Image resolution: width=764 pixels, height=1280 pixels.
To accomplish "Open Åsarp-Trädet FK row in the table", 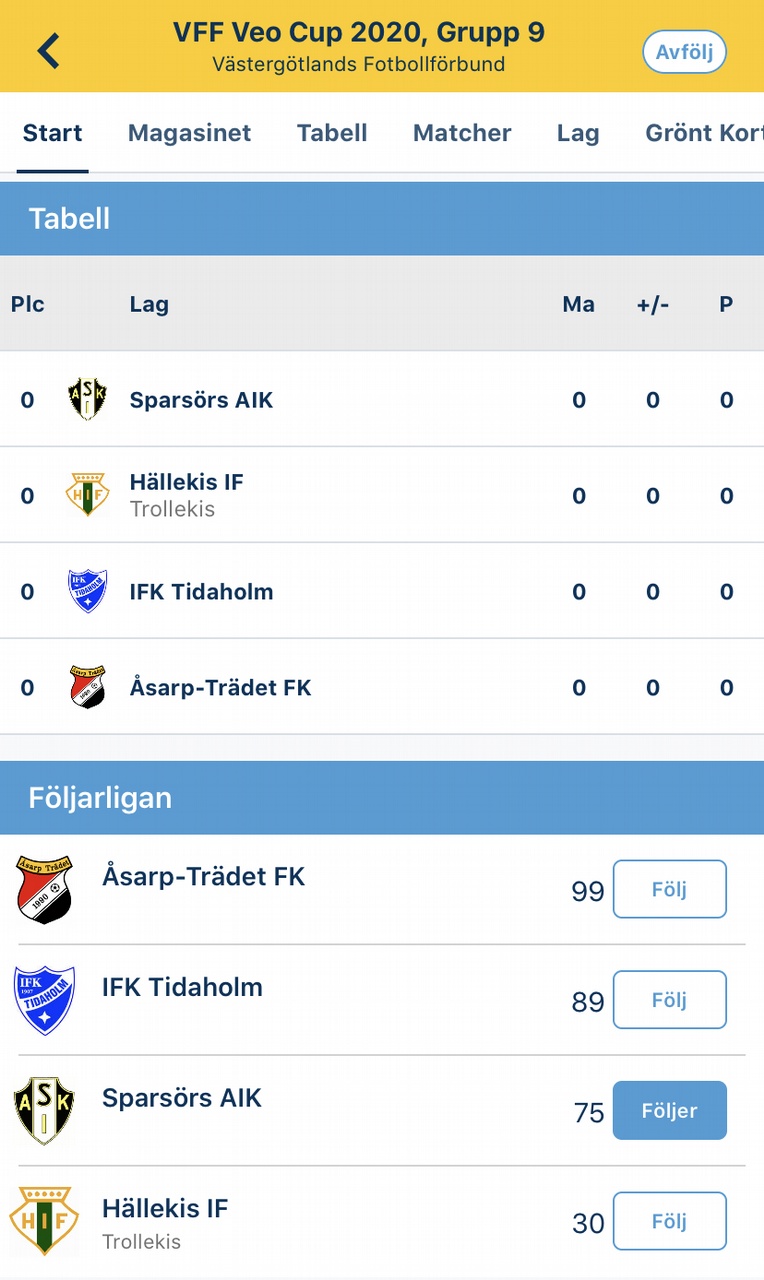I will 382,687.
